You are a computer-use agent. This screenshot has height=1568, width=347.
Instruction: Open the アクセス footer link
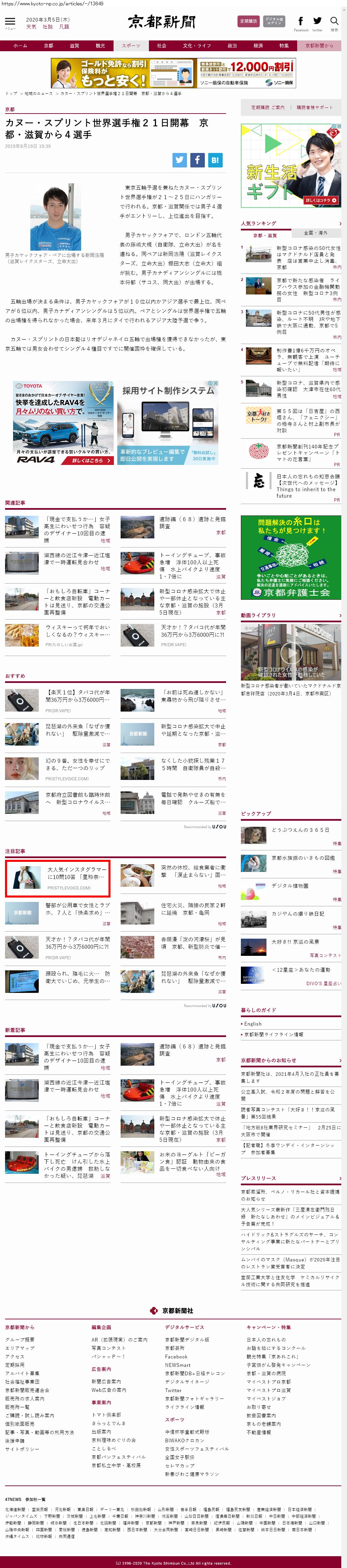coord(14,1357)
